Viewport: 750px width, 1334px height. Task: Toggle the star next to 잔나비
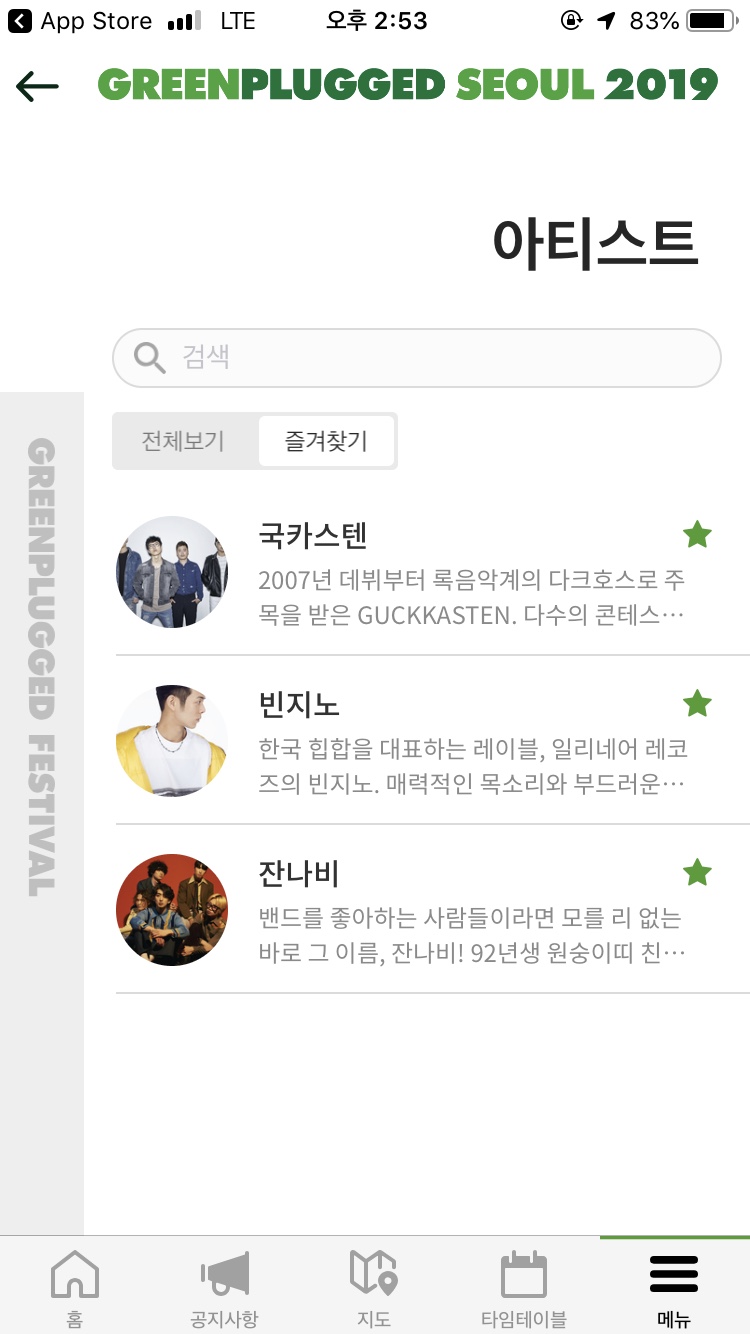tap(697, 873)
